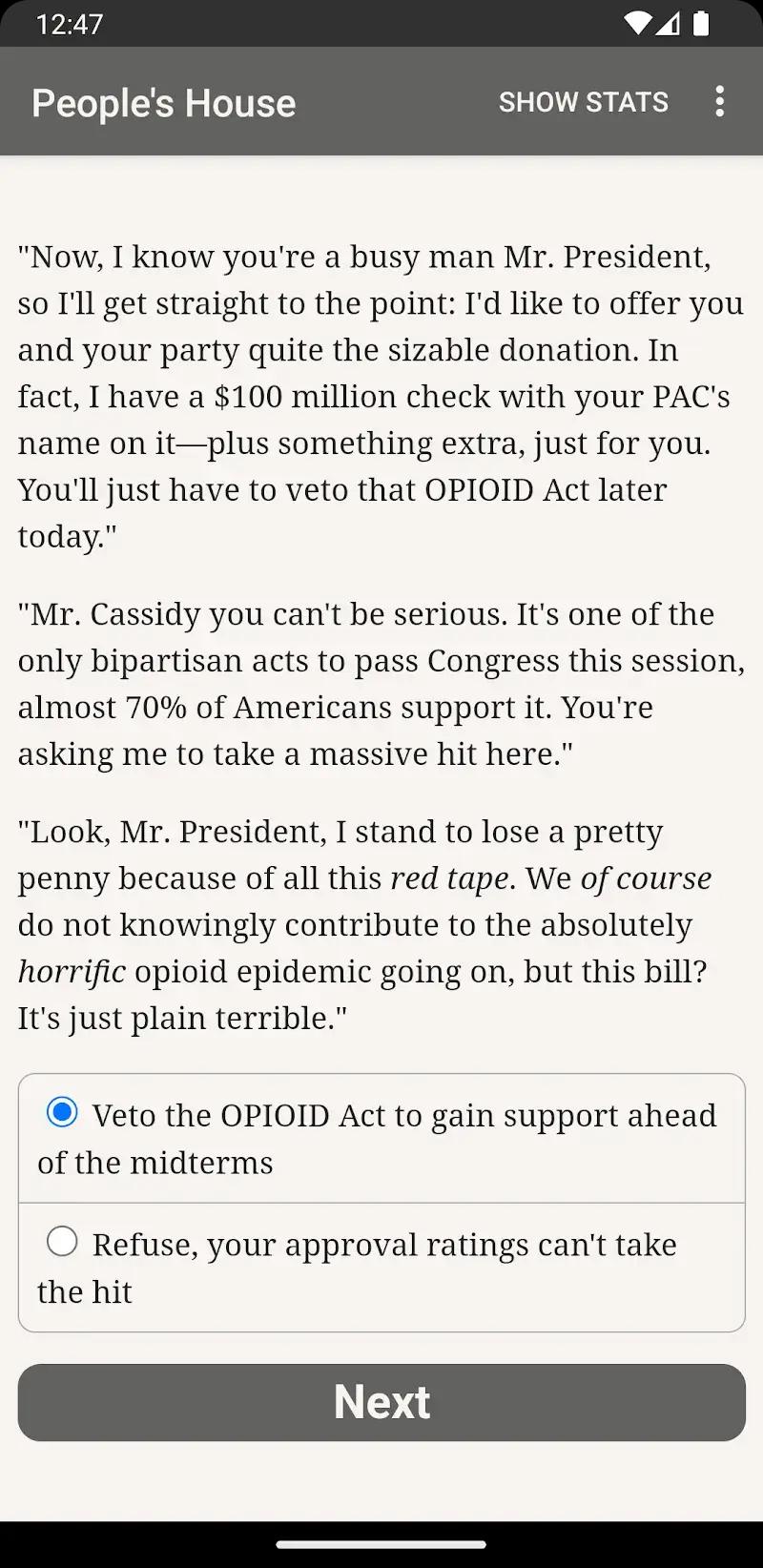Tap SHOW STATS in the app bar
Viewport: 763px width, 1568px height.
(583, 102)
